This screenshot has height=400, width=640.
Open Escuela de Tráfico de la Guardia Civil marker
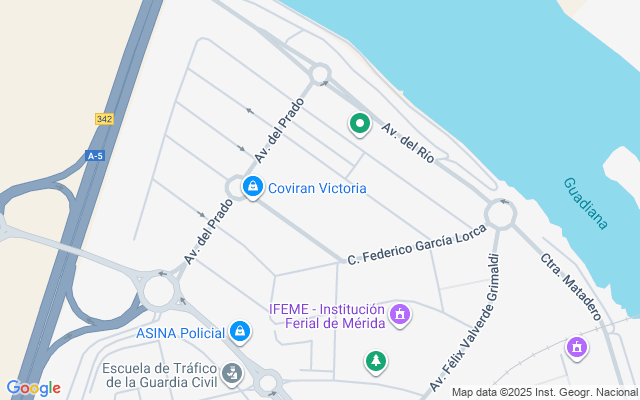click(x=232, y=374)
